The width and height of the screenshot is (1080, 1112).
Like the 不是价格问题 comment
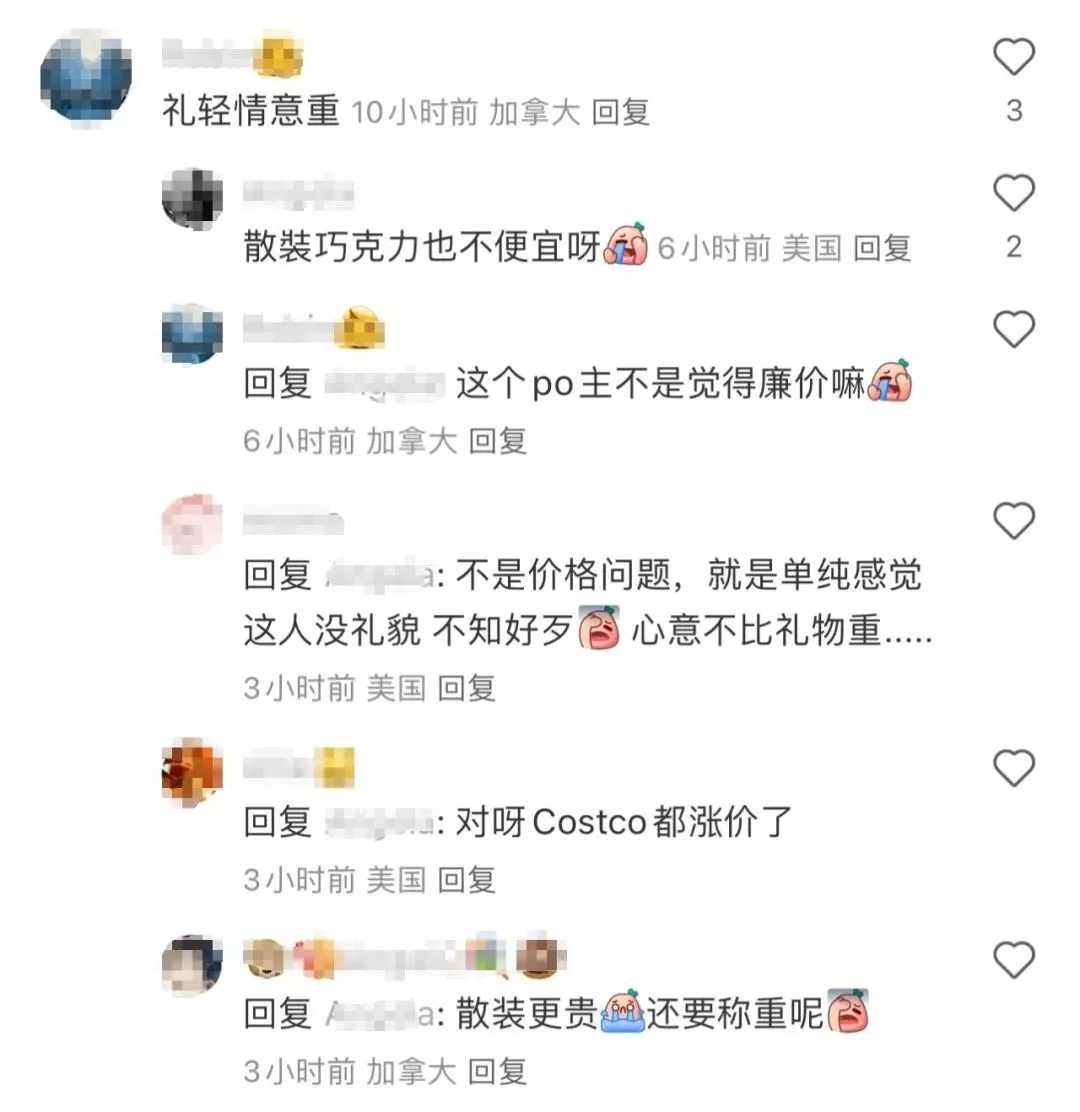1013,521
